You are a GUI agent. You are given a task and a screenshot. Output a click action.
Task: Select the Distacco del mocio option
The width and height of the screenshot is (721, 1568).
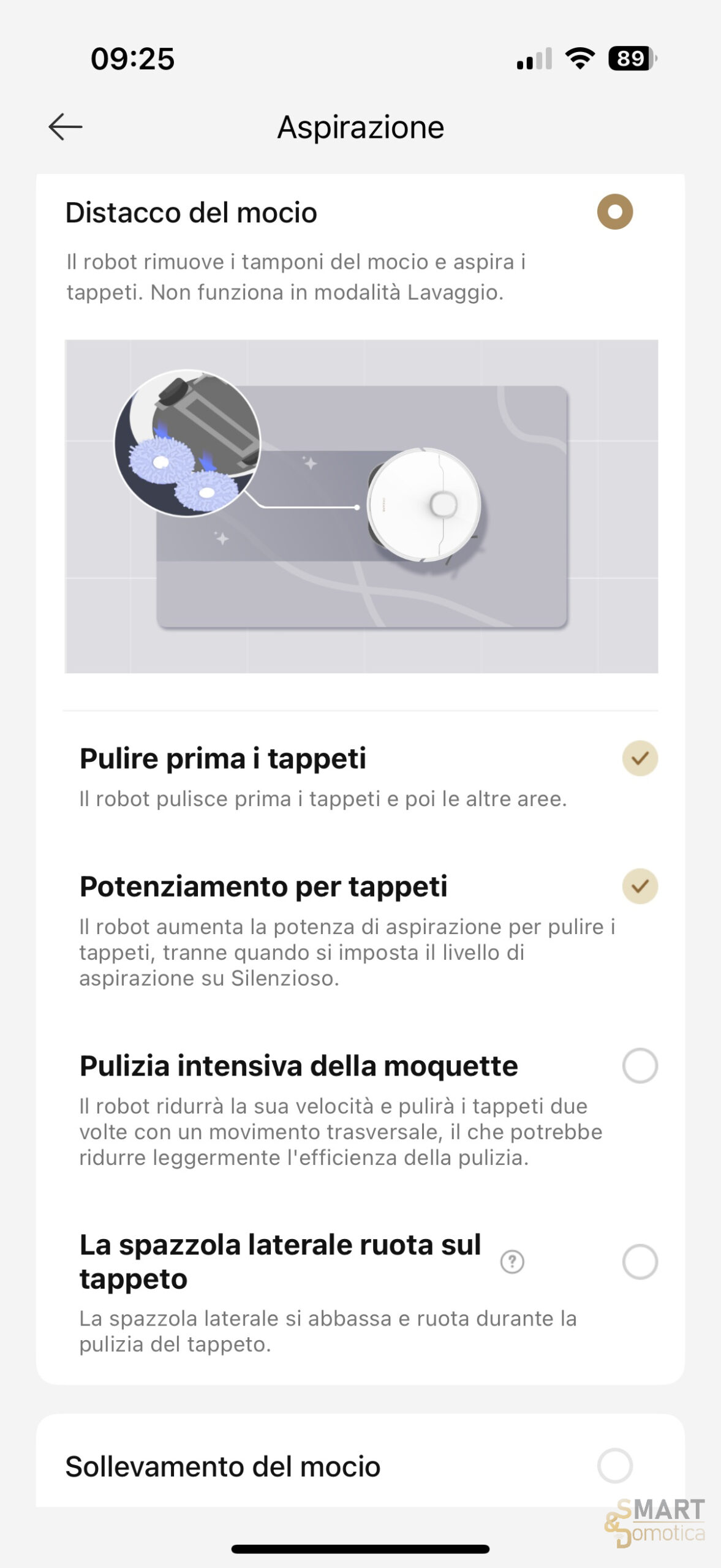[x=614, y=212]
